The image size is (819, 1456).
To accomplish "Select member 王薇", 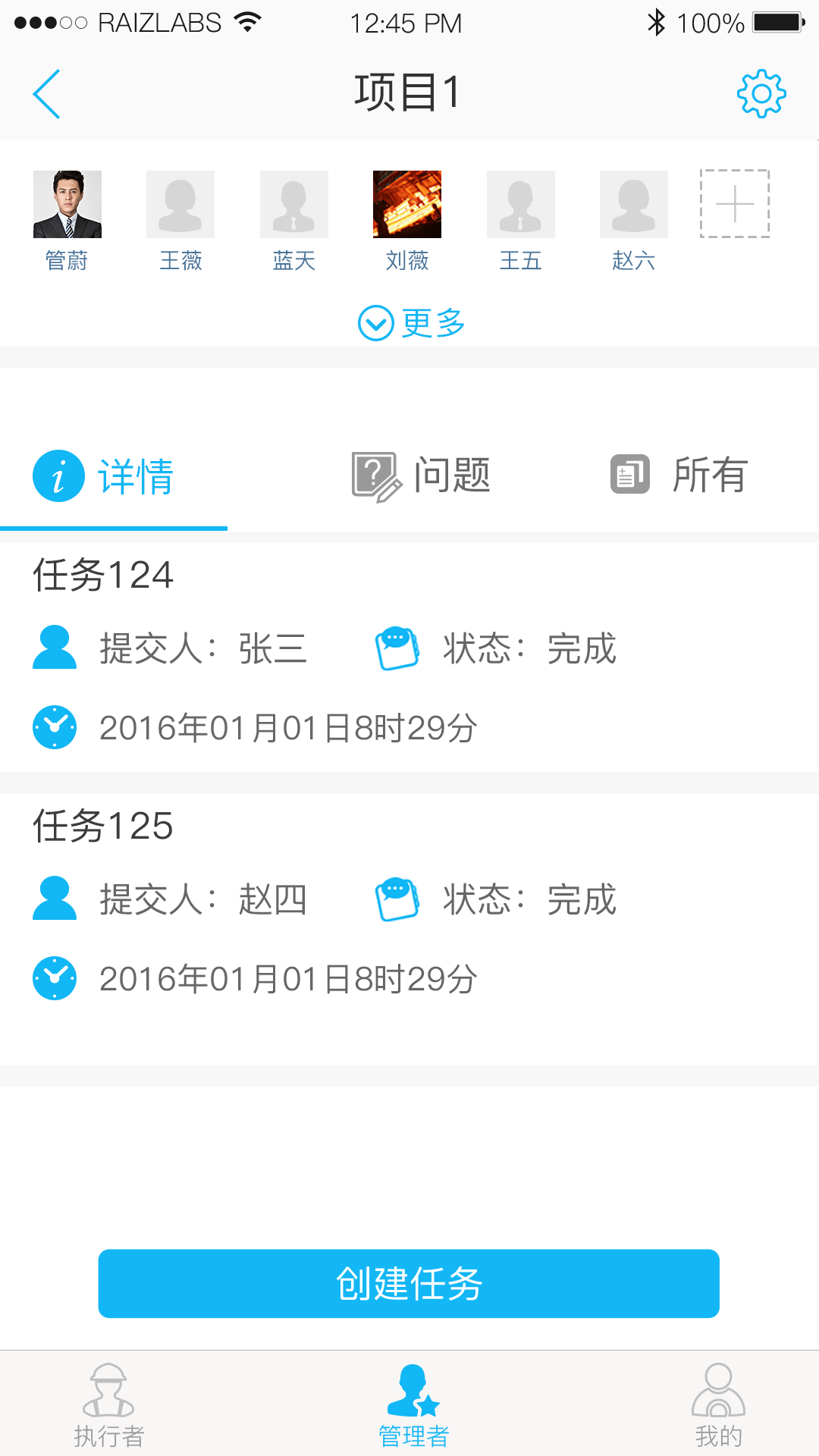I will pyautogui.click(x=180, y=205).
